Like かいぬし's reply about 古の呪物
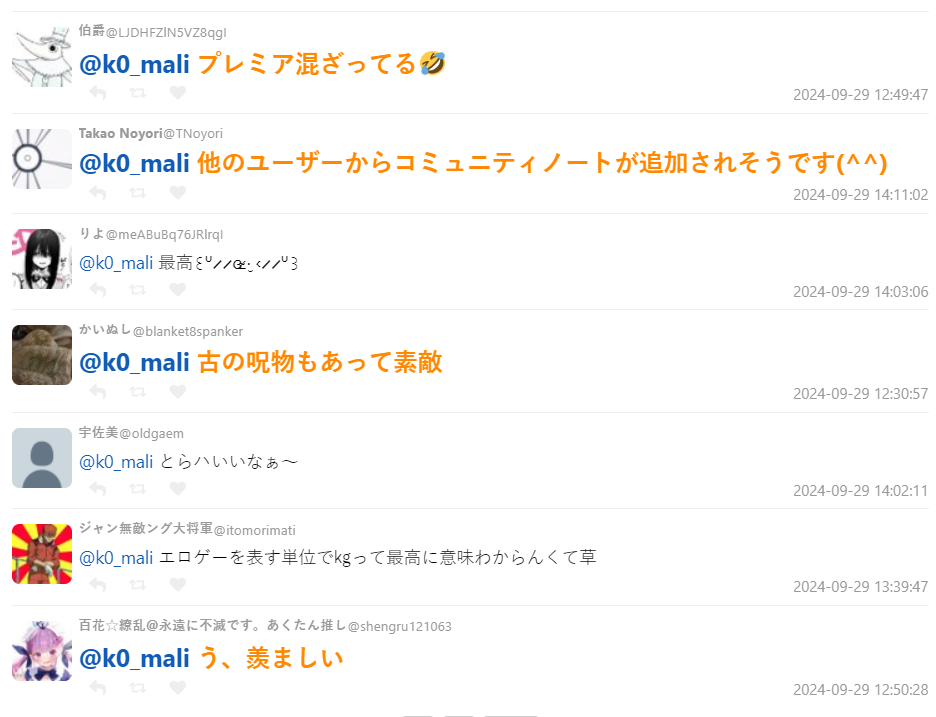Viewport: 936px width, 717px height. [x=177, y=392]
